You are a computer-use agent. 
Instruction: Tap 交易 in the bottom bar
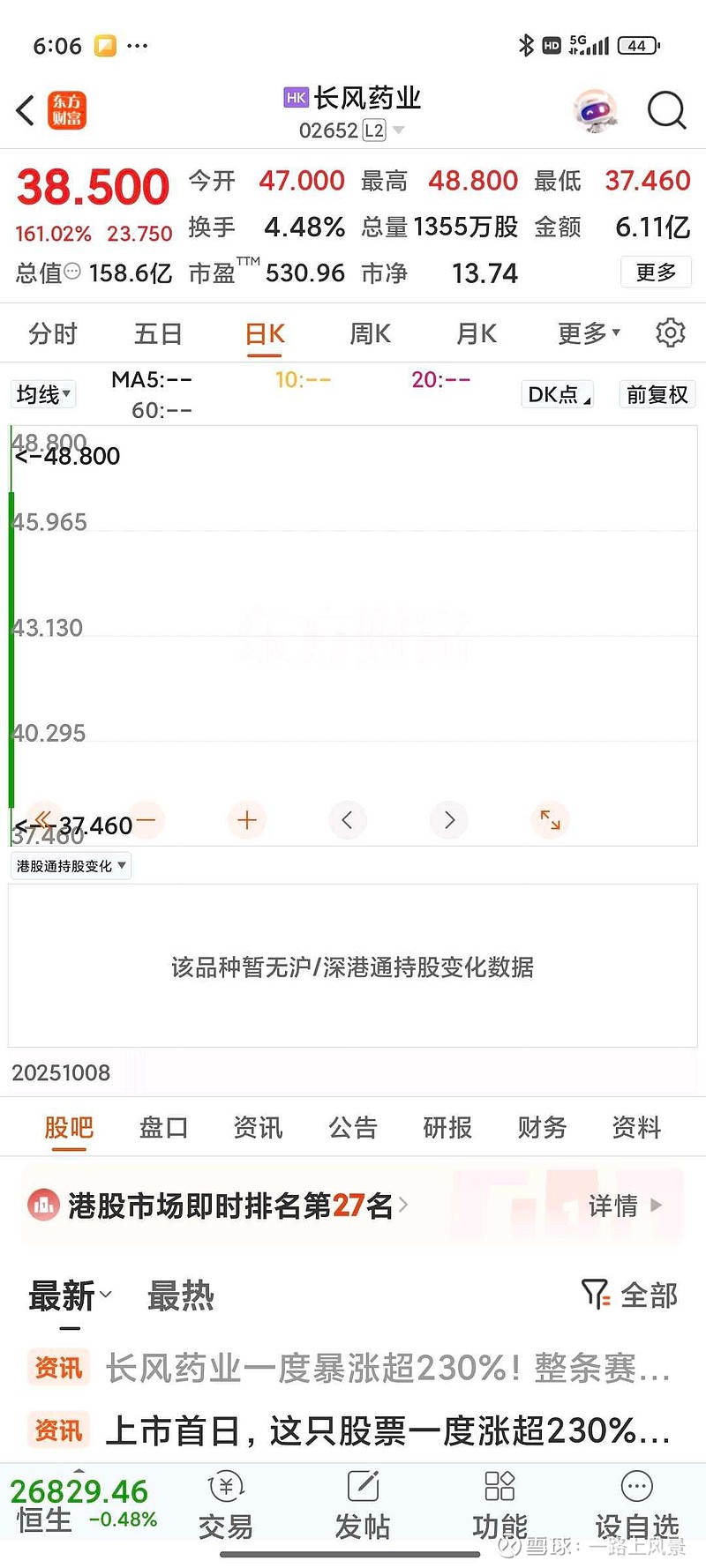(226, 1506)
